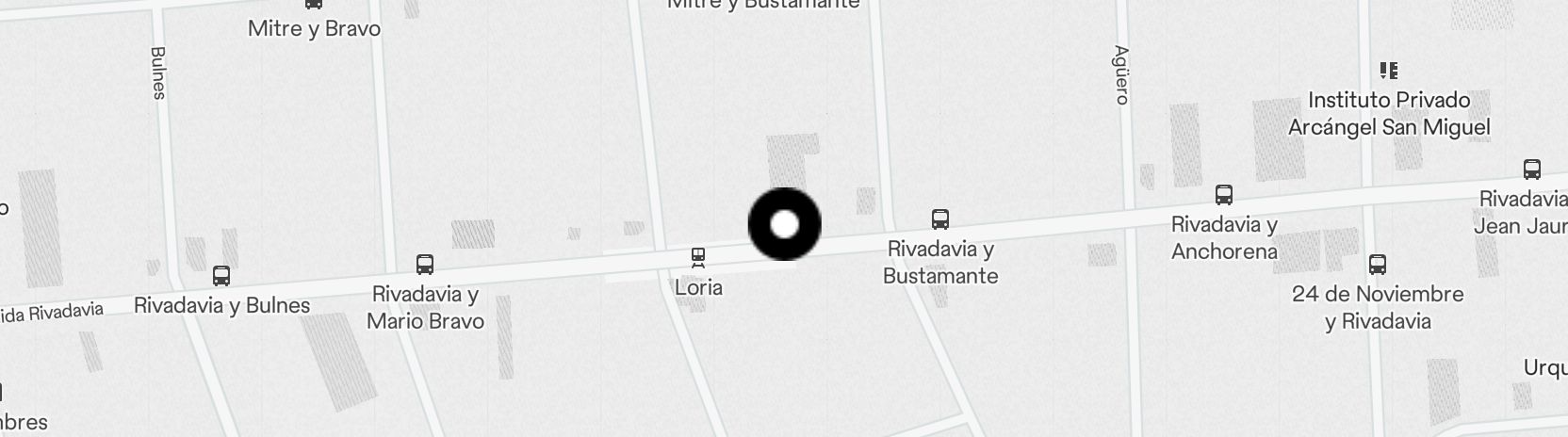Open the Rivadavia y Bustamante bus stop
Screen dimensions: 1568x437
(x=939, y=219)
